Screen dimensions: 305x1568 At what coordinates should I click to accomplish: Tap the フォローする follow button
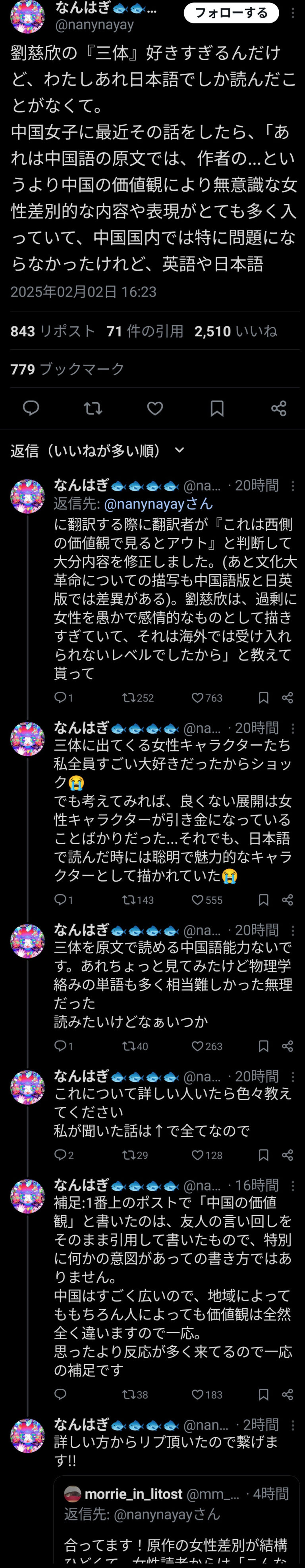coord(231,13)
